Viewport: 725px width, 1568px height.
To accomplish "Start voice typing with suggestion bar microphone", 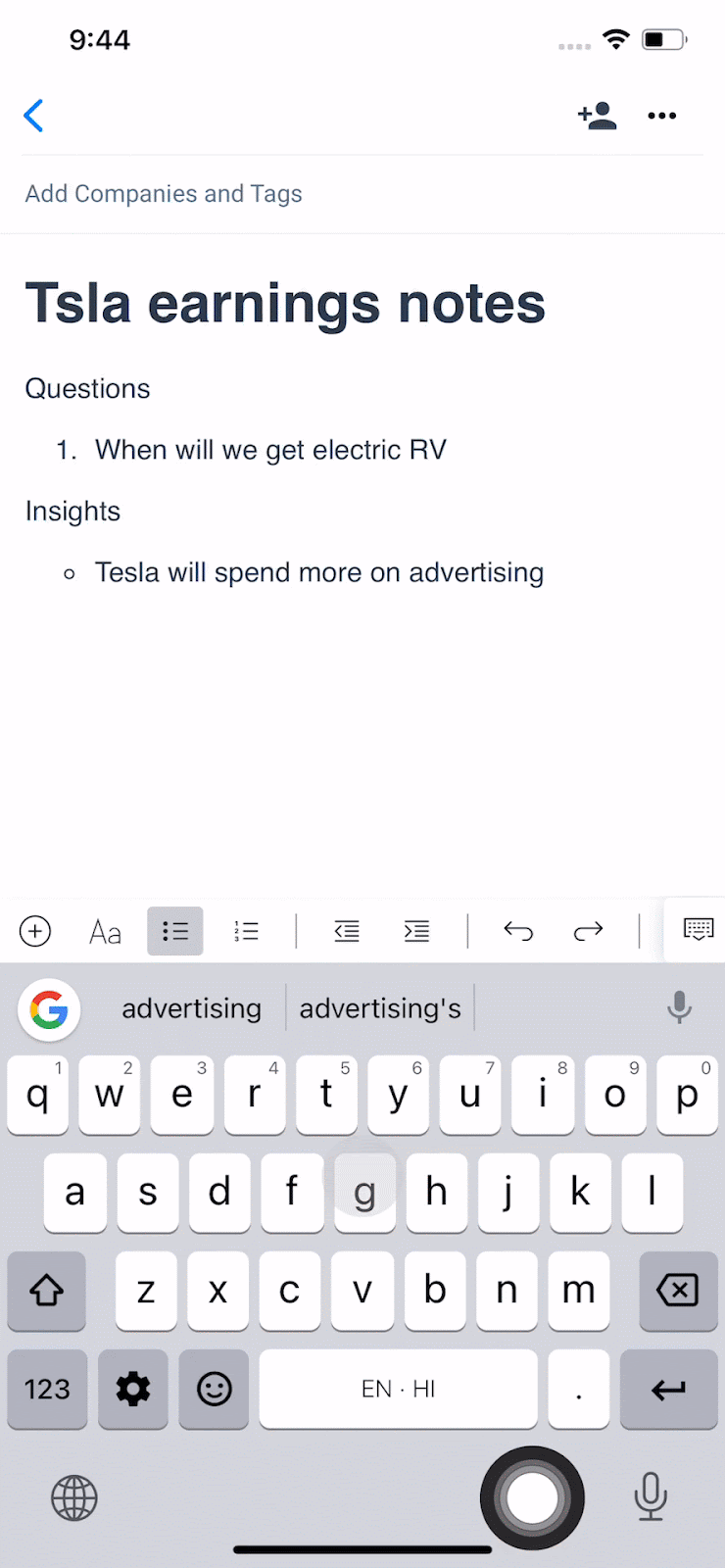I will click(x=679, y=1007).
